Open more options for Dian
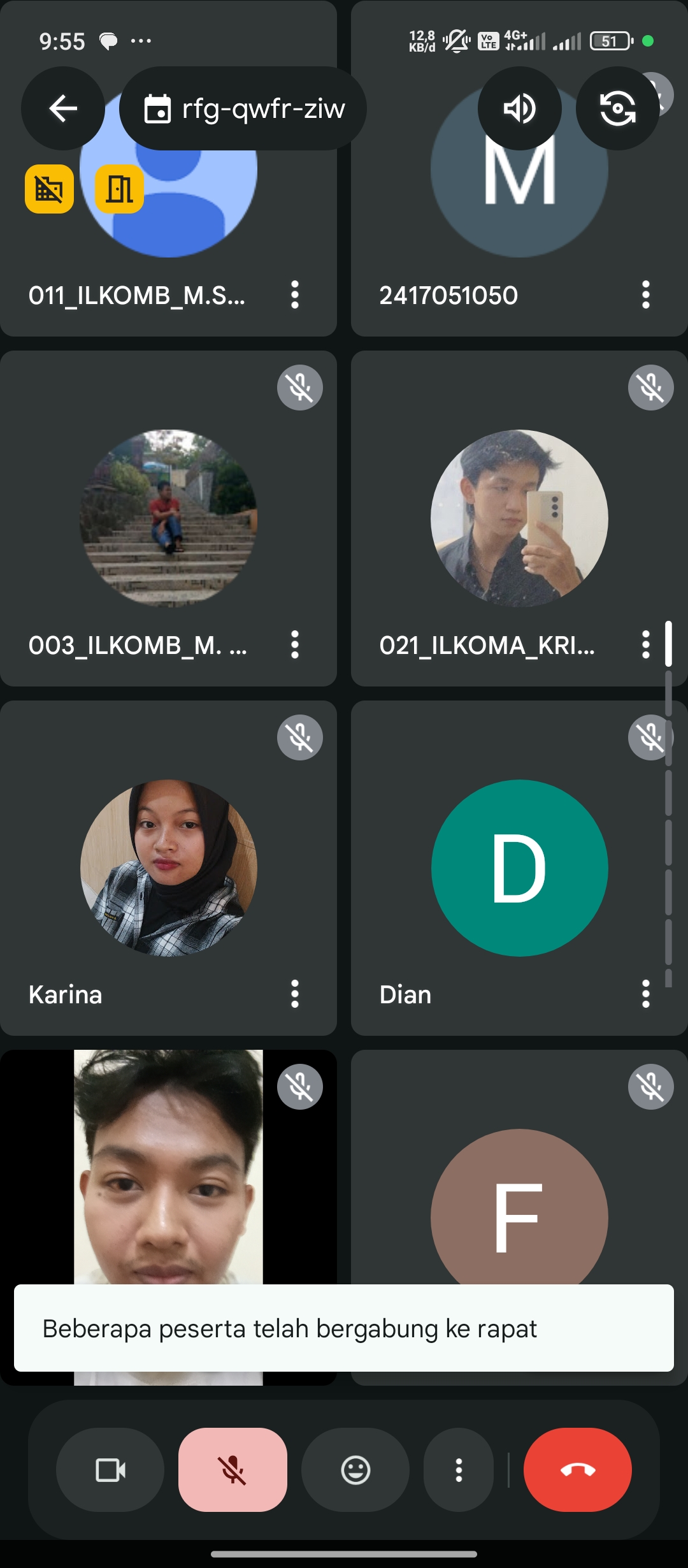Viewport: 688px width, 1568px height. 645,994
